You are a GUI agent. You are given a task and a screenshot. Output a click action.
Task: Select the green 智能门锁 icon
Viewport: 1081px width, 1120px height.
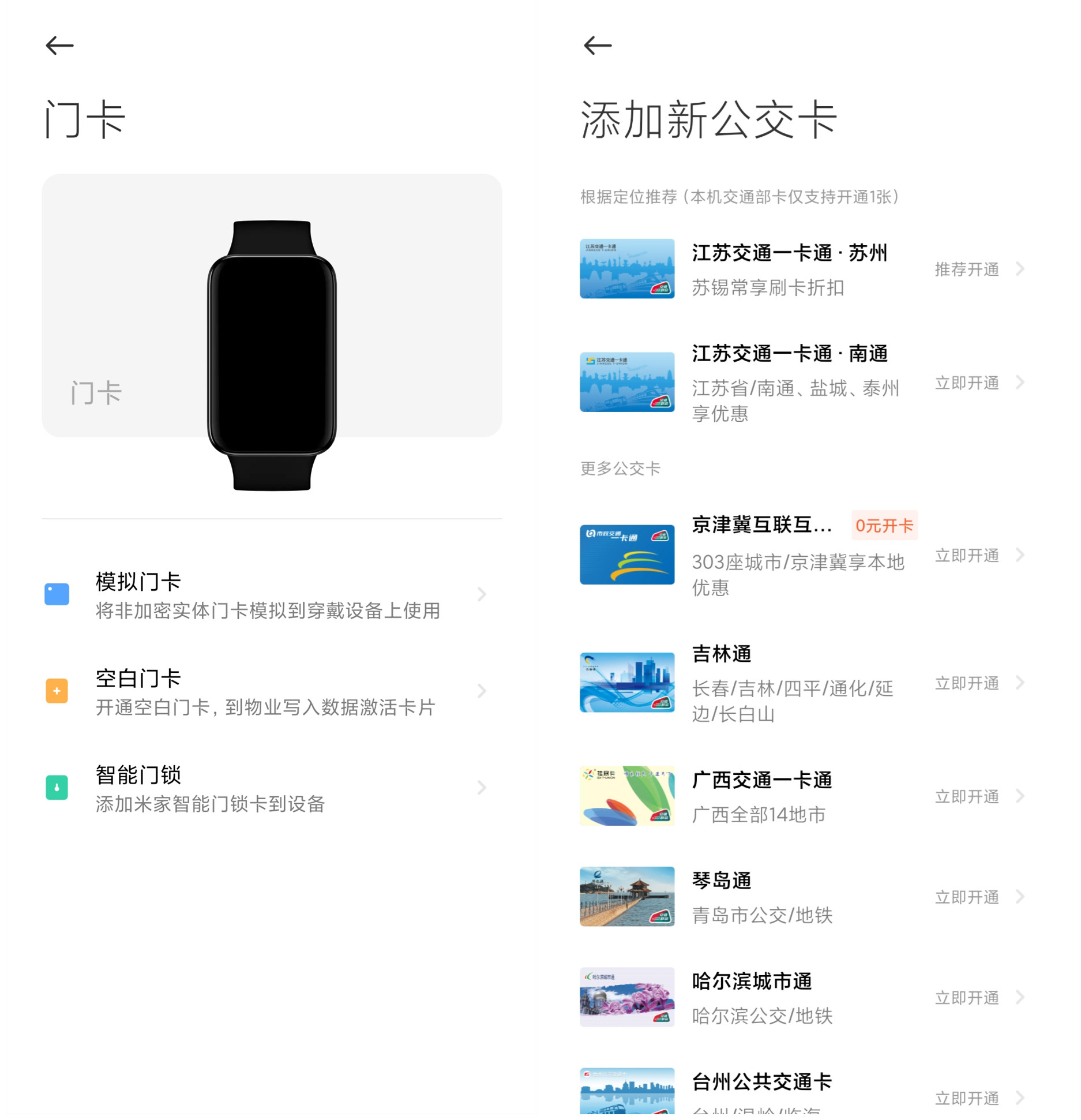(56, 788)
